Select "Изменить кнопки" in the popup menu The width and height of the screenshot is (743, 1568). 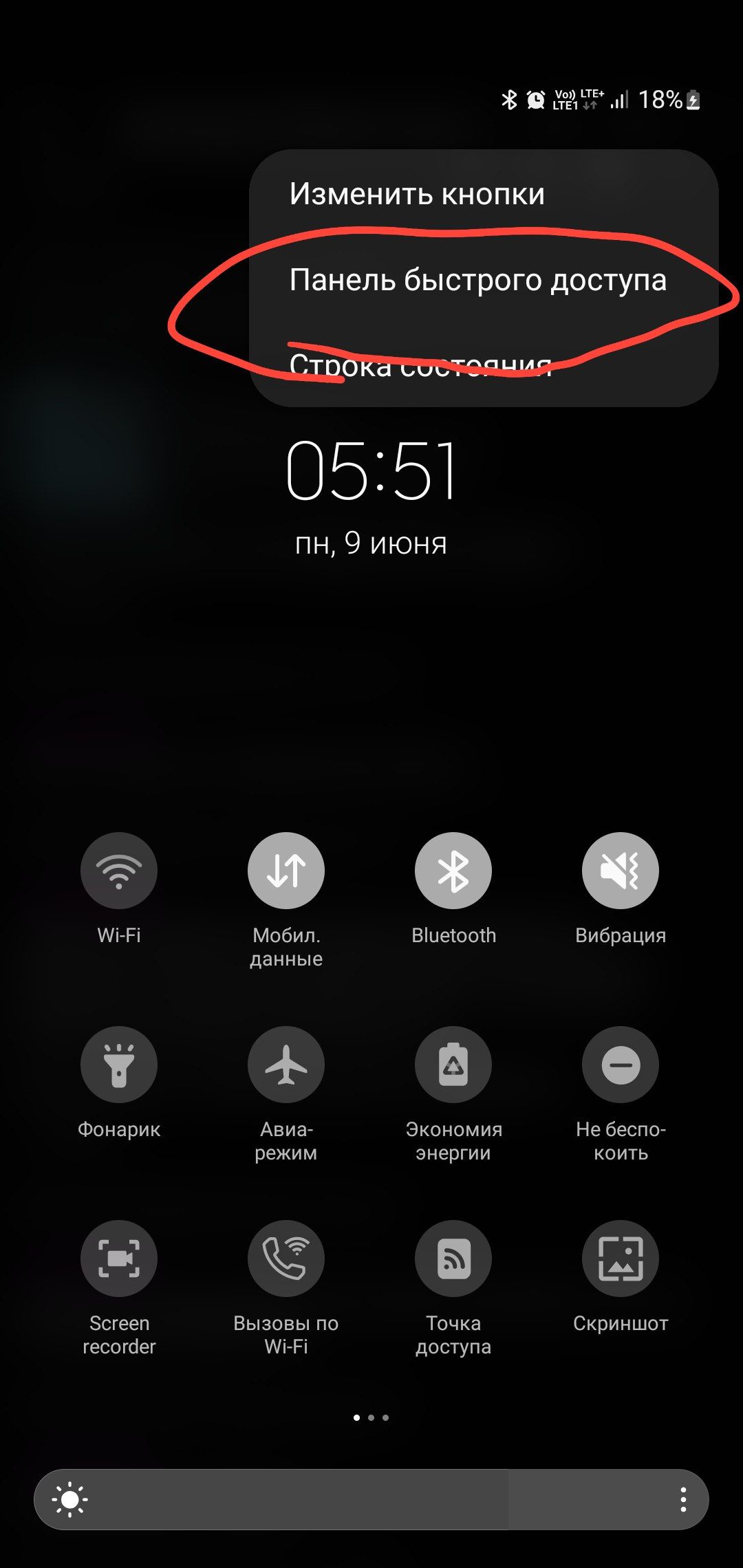click(x=417, y=194)
